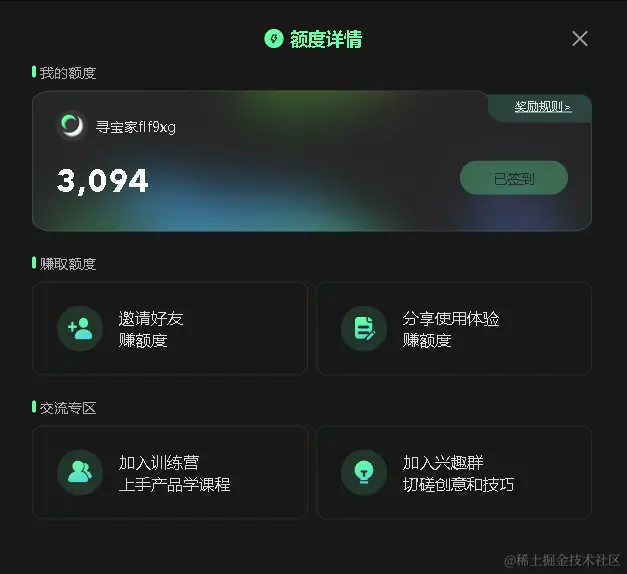Tap the 已签到 check-in button
This screenshot has height=574, width=627.
pyautogui.click(x=513, y=179)
